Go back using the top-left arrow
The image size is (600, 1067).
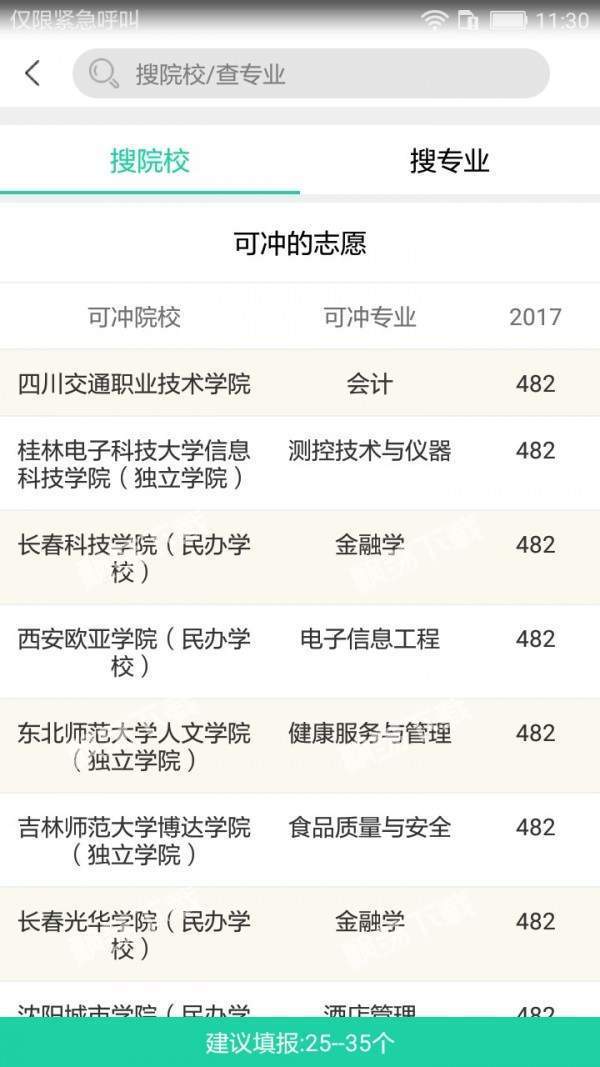pyautogui.click(x=33, y=73)
